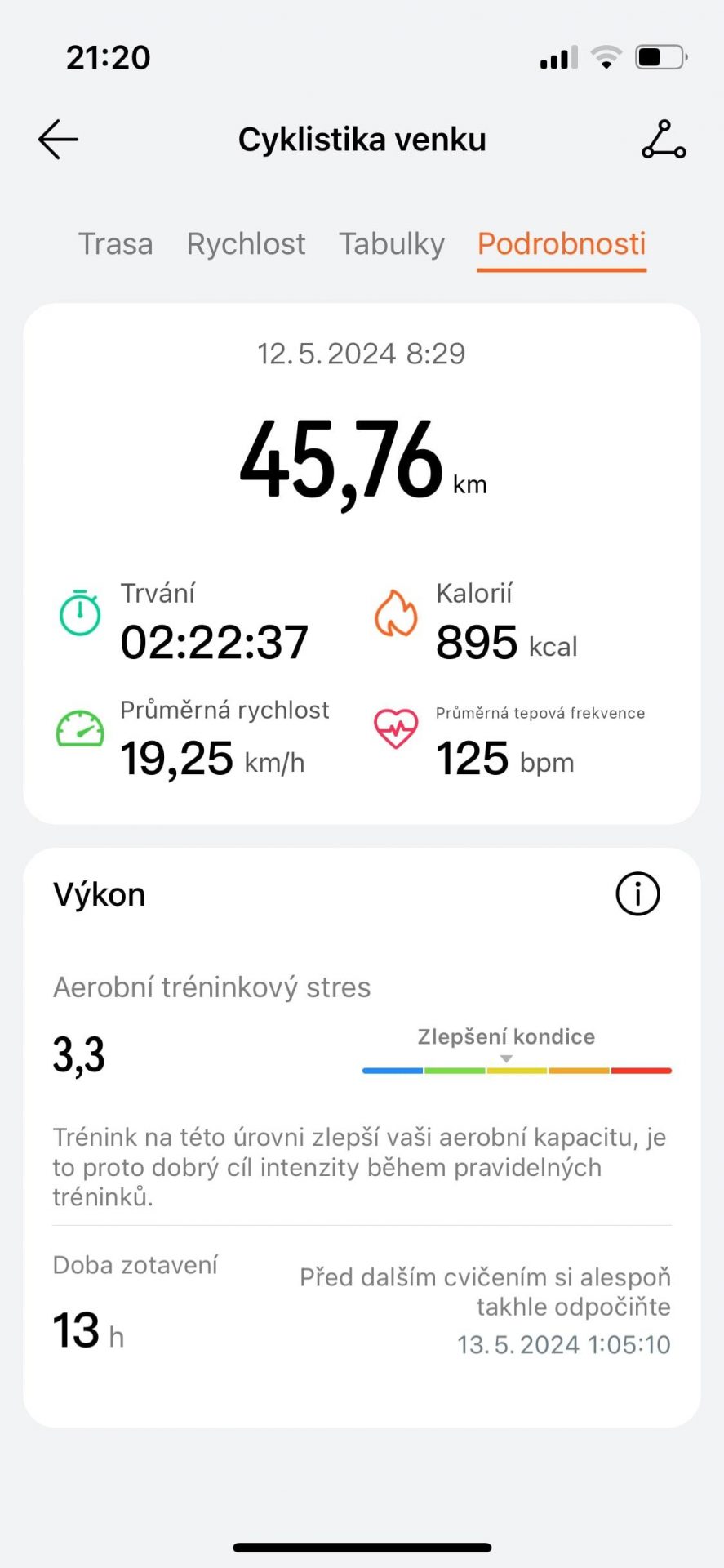Open the info icon next to Výkon
This screenshot has width=724, height=1568.
[637, 894]
